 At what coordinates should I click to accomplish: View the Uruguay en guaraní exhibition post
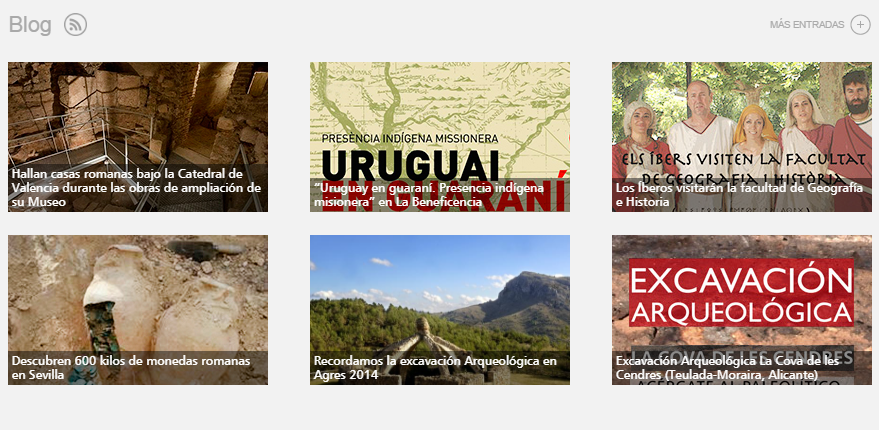coord(439,137)
